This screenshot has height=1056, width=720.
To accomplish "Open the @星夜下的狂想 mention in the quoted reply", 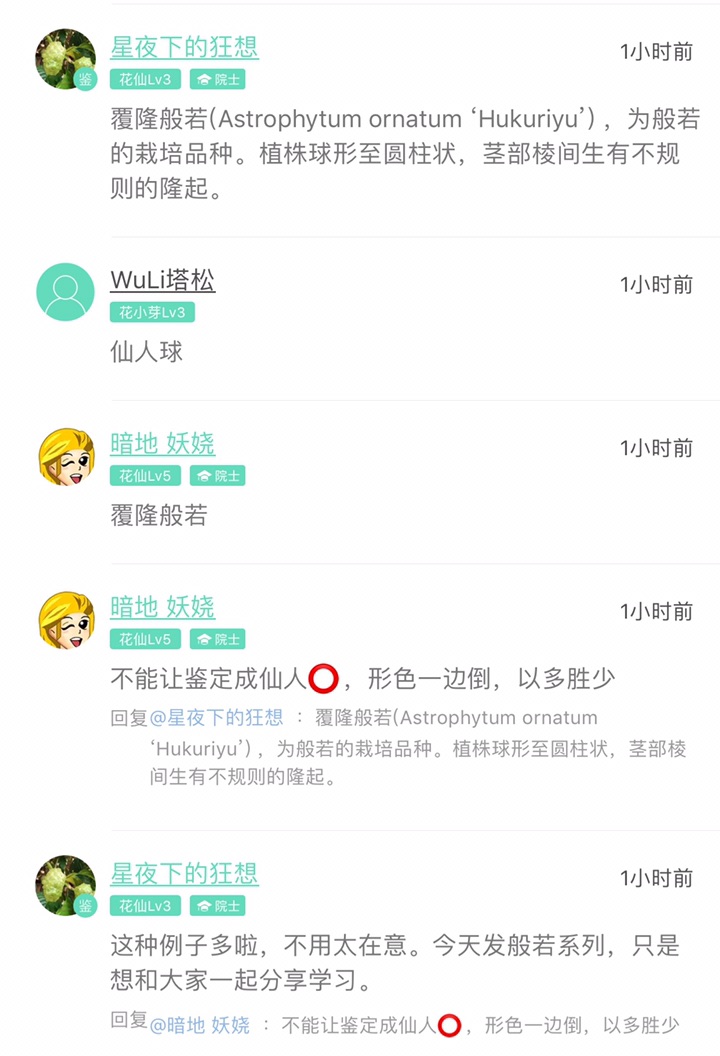I will 216,718.
